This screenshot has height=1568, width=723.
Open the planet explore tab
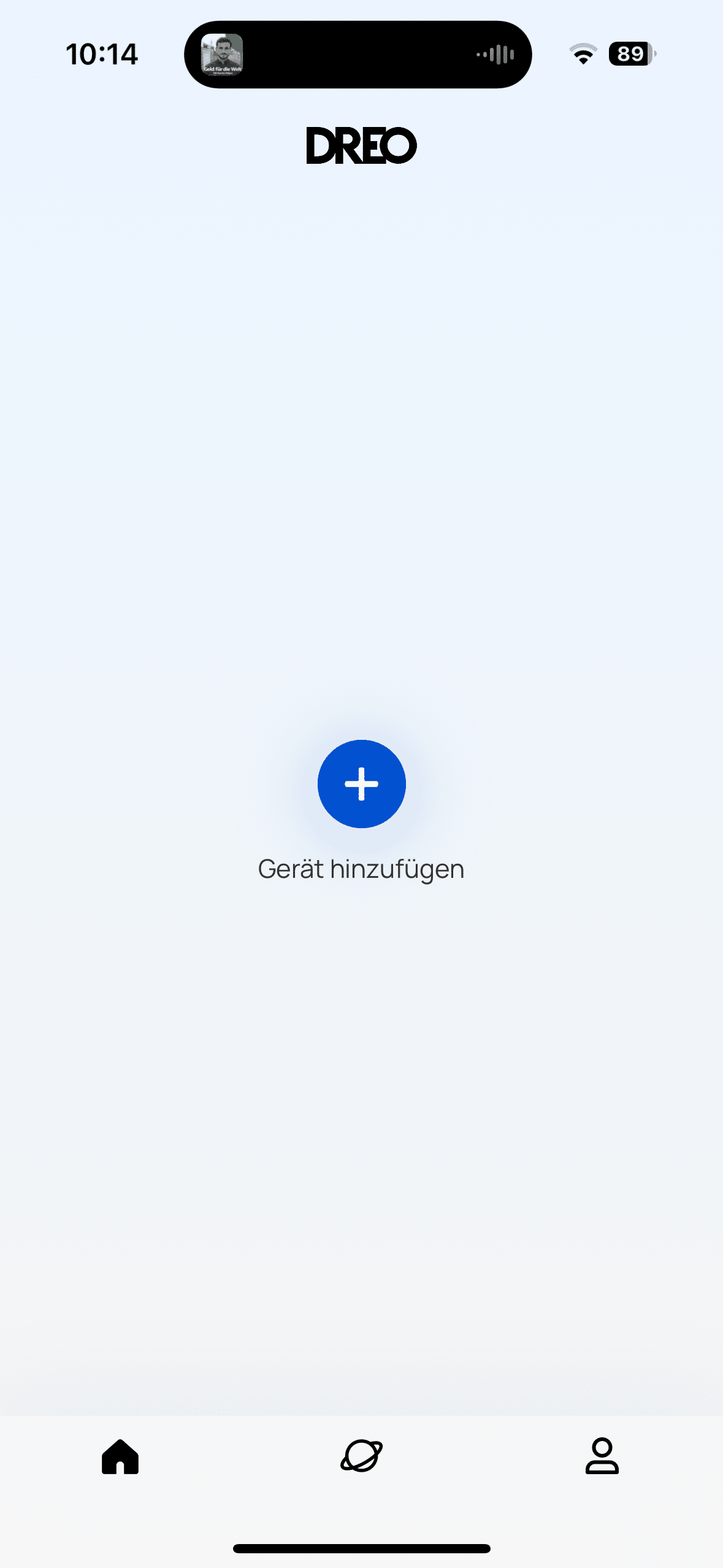point(361,1456)
